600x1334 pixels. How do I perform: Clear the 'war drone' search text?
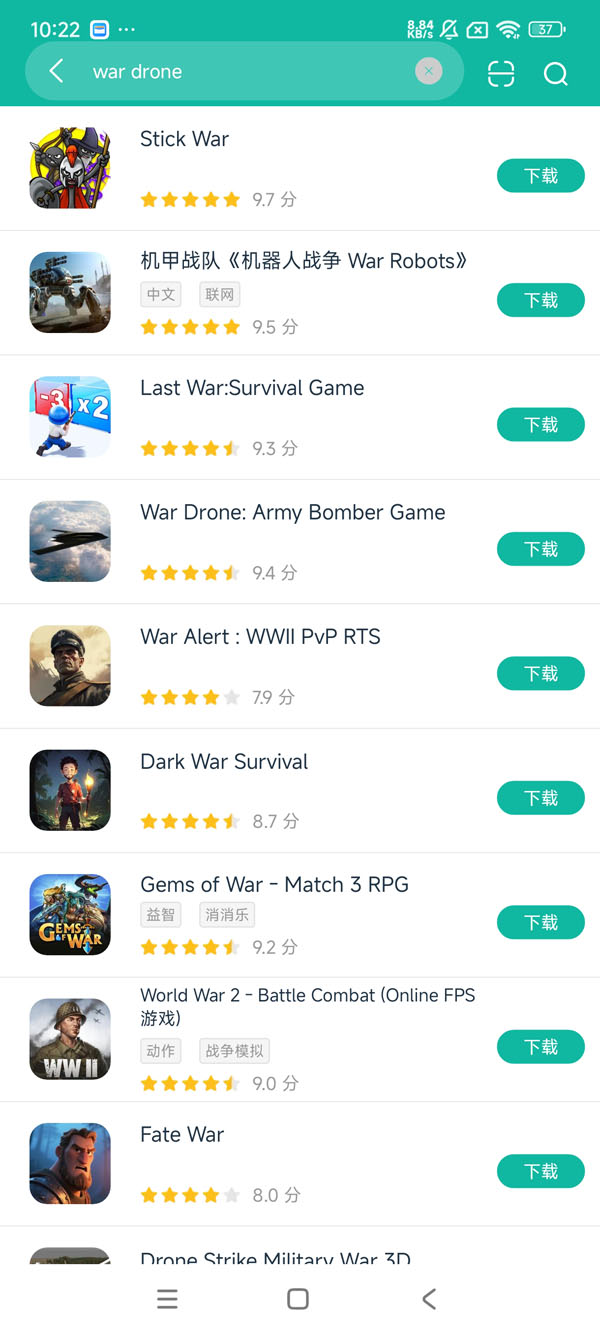tap(428, 71)
